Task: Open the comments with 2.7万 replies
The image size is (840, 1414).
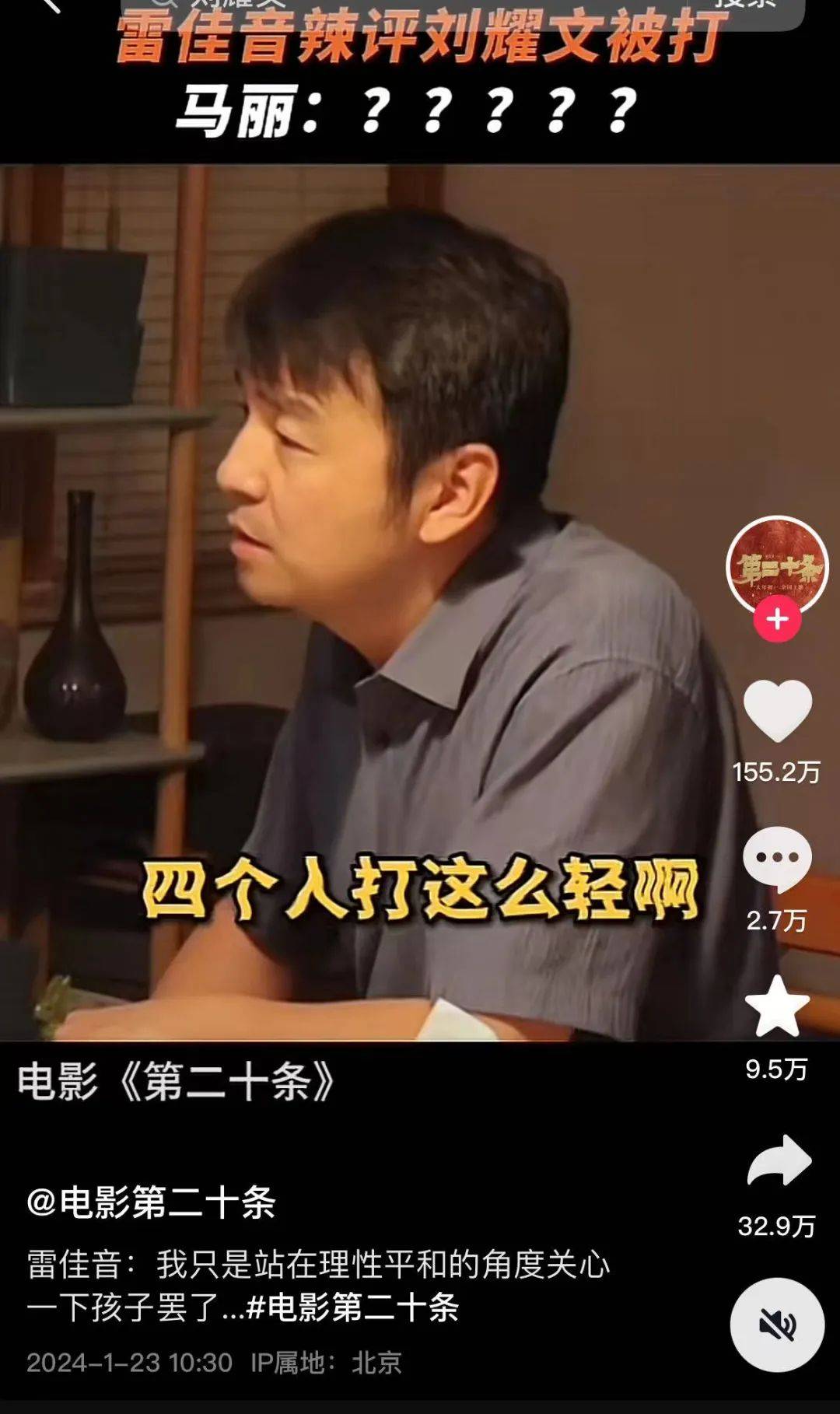Action: (777, 859)
